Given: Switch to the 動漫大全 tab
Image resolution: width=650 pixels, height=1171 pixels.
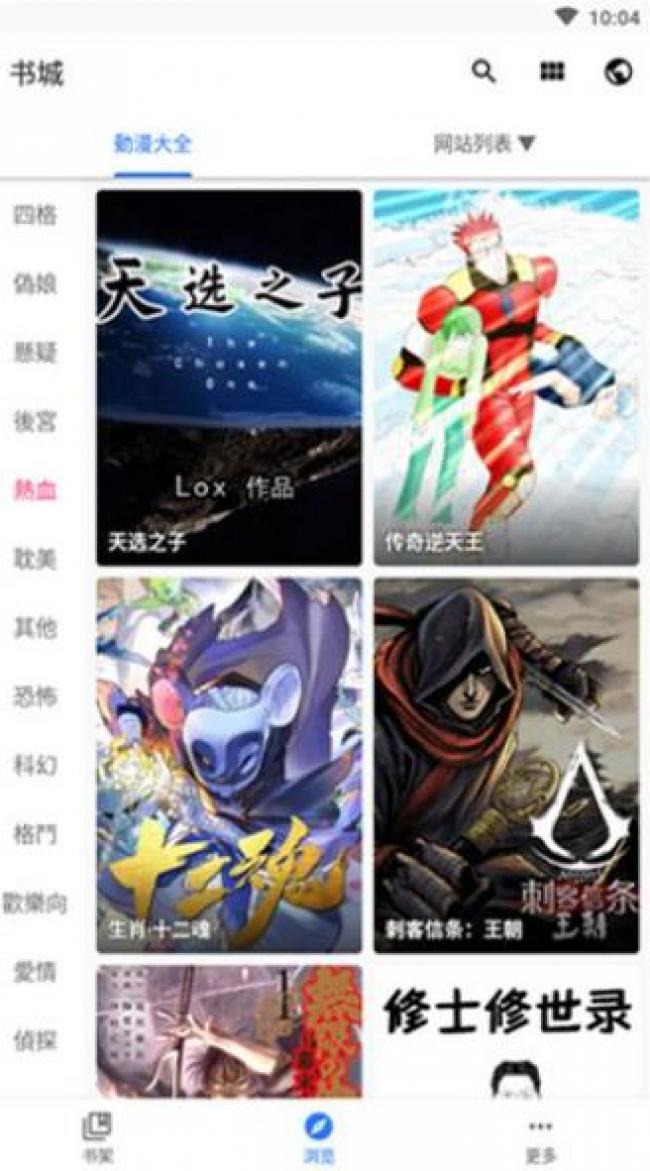Looking at the screenshot, I should (x=153, y=144).
